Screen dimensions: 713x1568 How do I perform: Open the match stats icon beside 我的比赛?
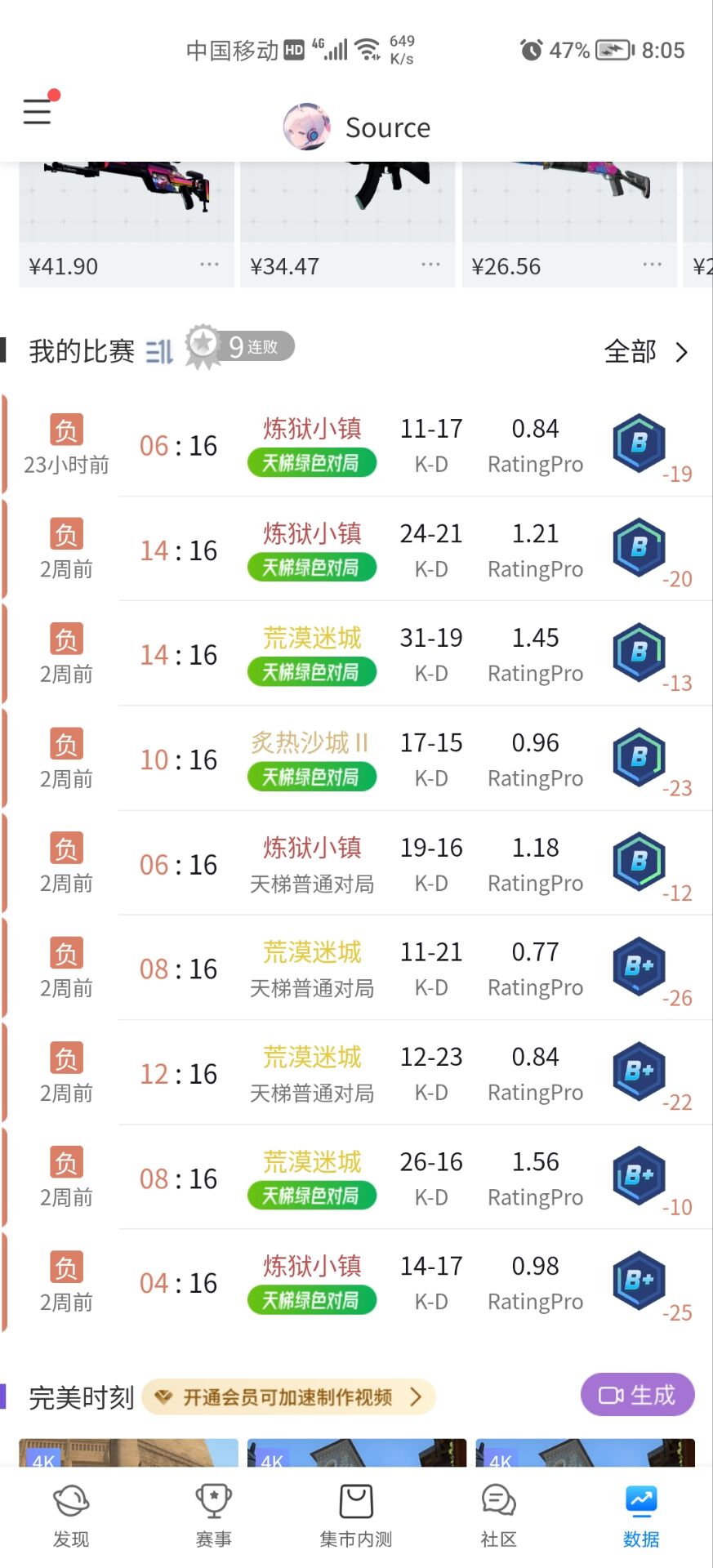tap(159, 352)
